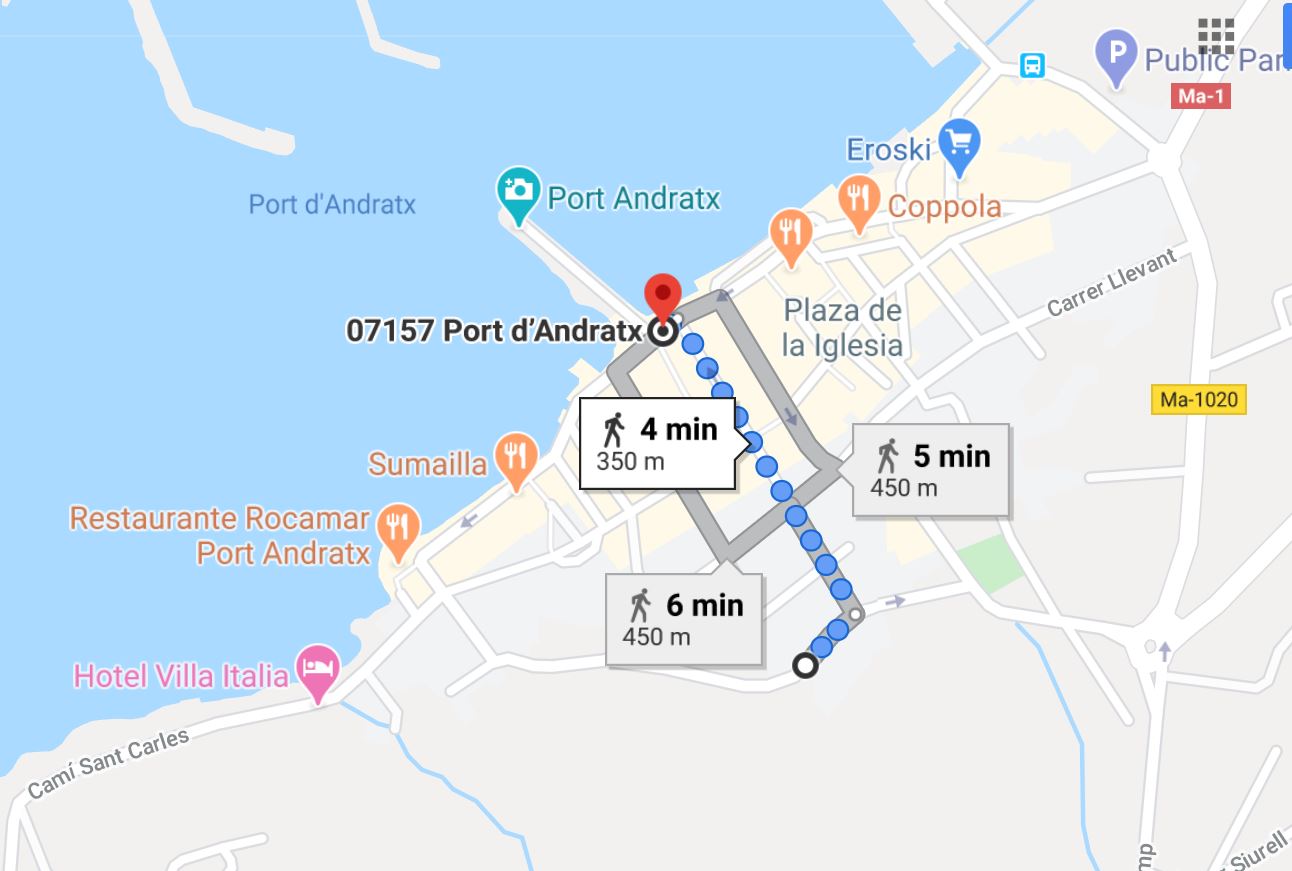Screen dimensions: 1292x871
Task: Show Hotel Villa Italia details
Action: 318,671
